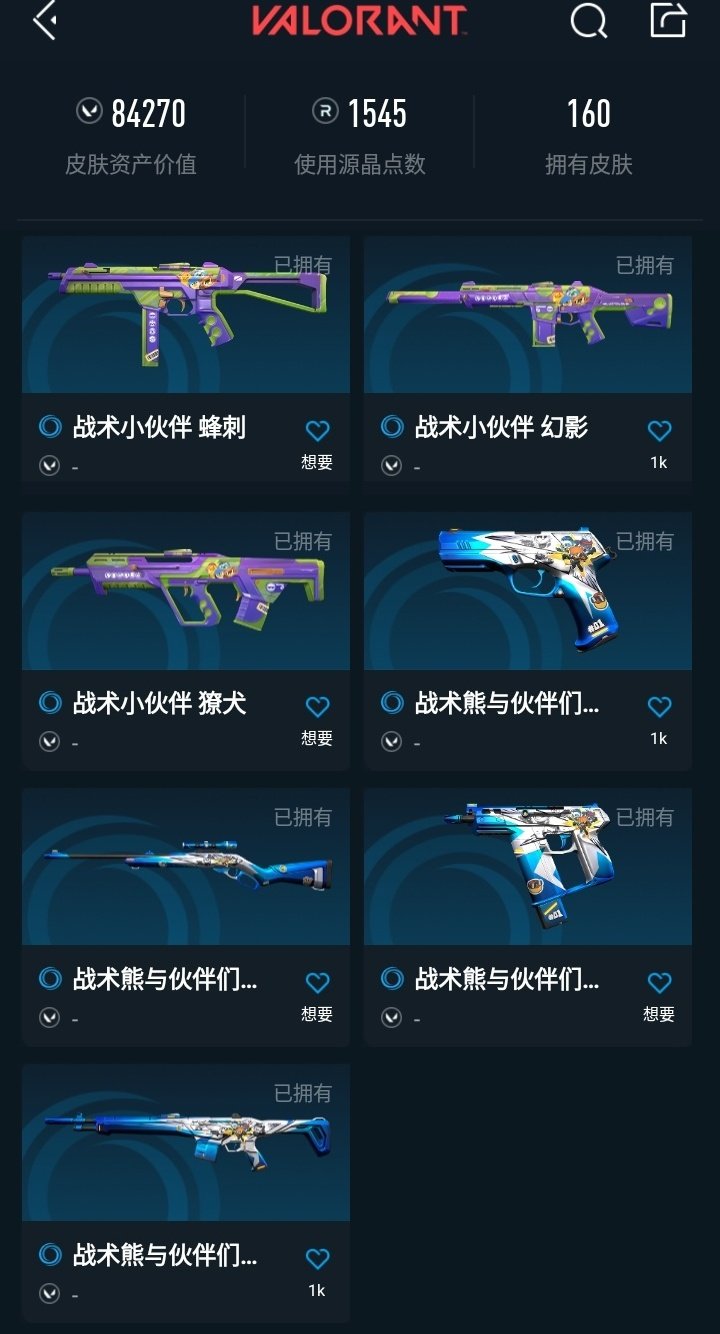Open the search icon in header
The width and height of the screenshot is (720, 1334).
click(x=588, y=21)
